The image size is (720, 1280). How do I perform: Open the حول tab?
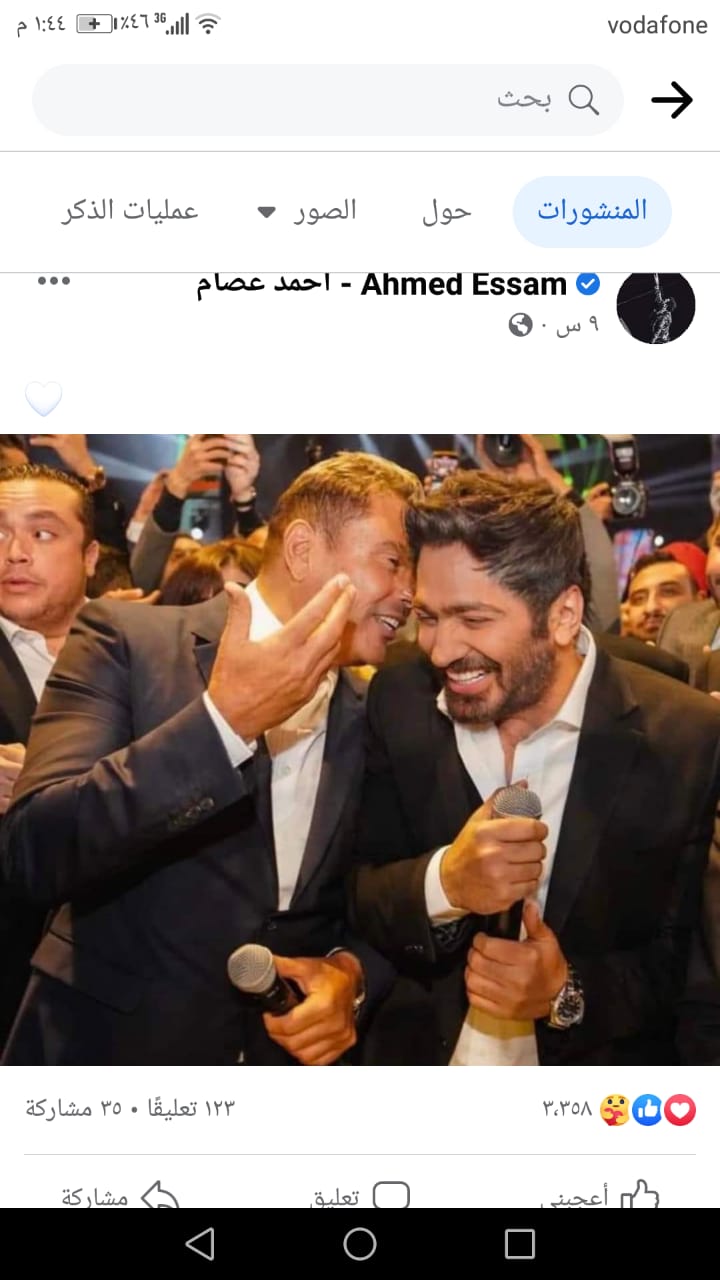click(446, 211)
